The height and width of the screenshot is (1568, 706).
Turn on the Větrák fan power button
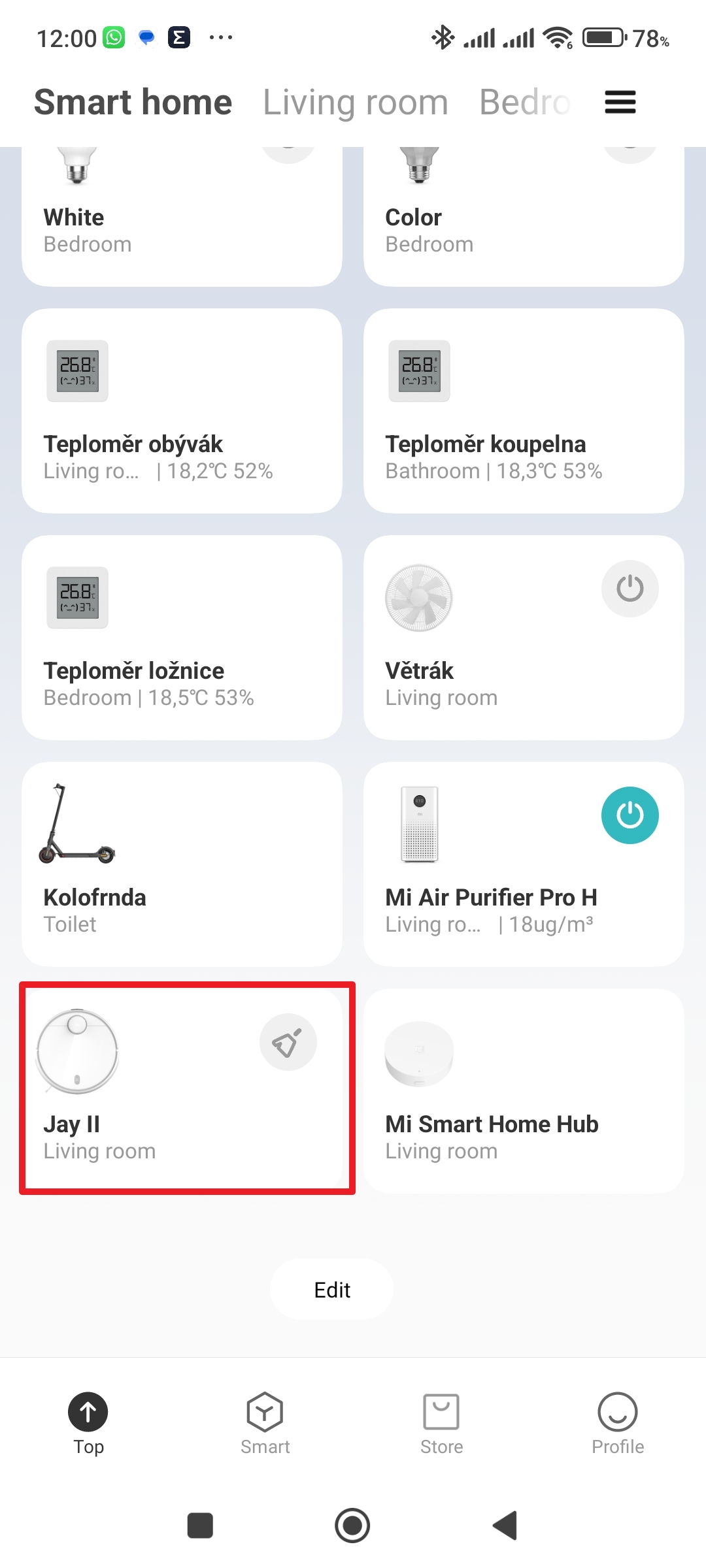coord(630,589)
